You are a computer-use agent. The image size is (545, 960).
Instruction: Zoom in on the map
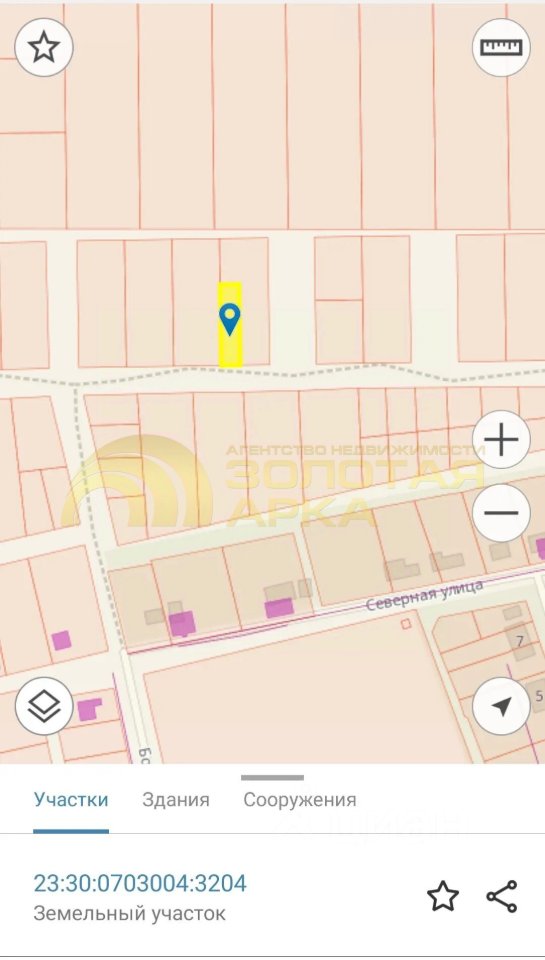(501, 440)
